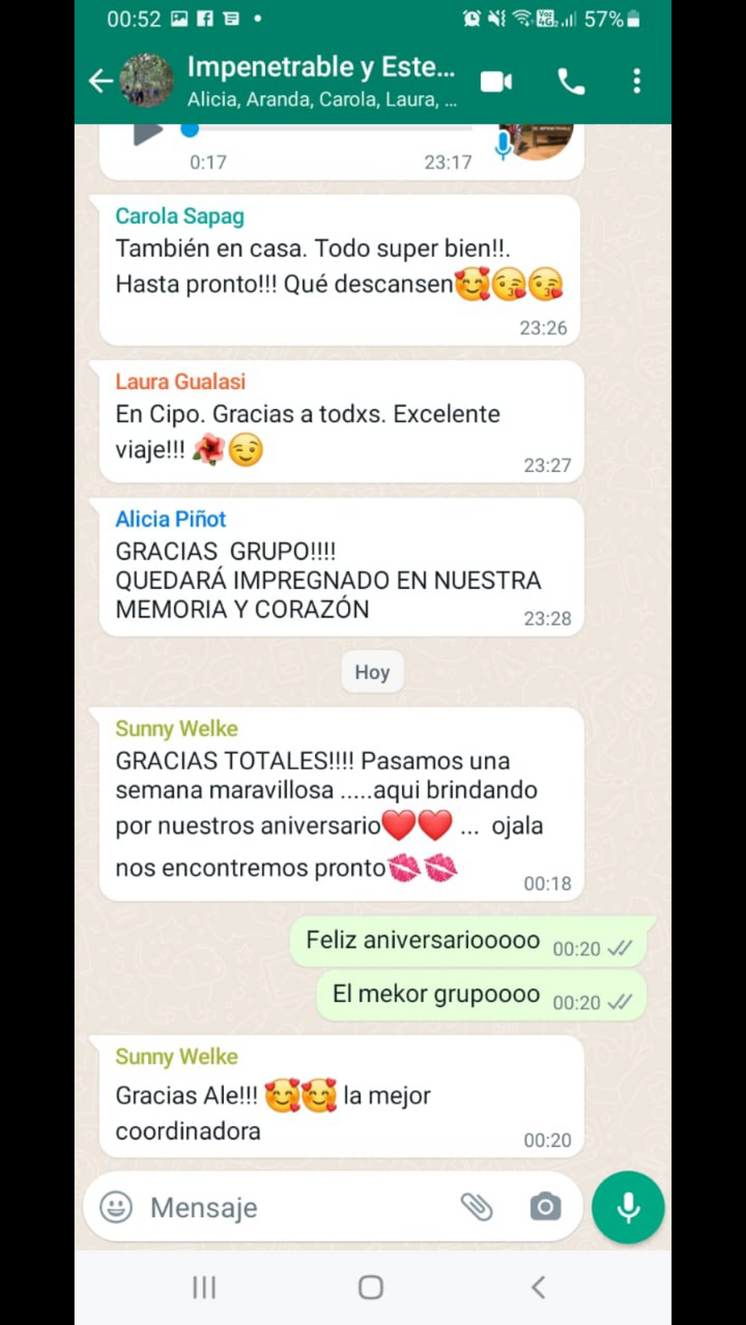Open the camera from the message bar
The width and height of the screenshot is (746, 1325).
[x=545, y=1207]
